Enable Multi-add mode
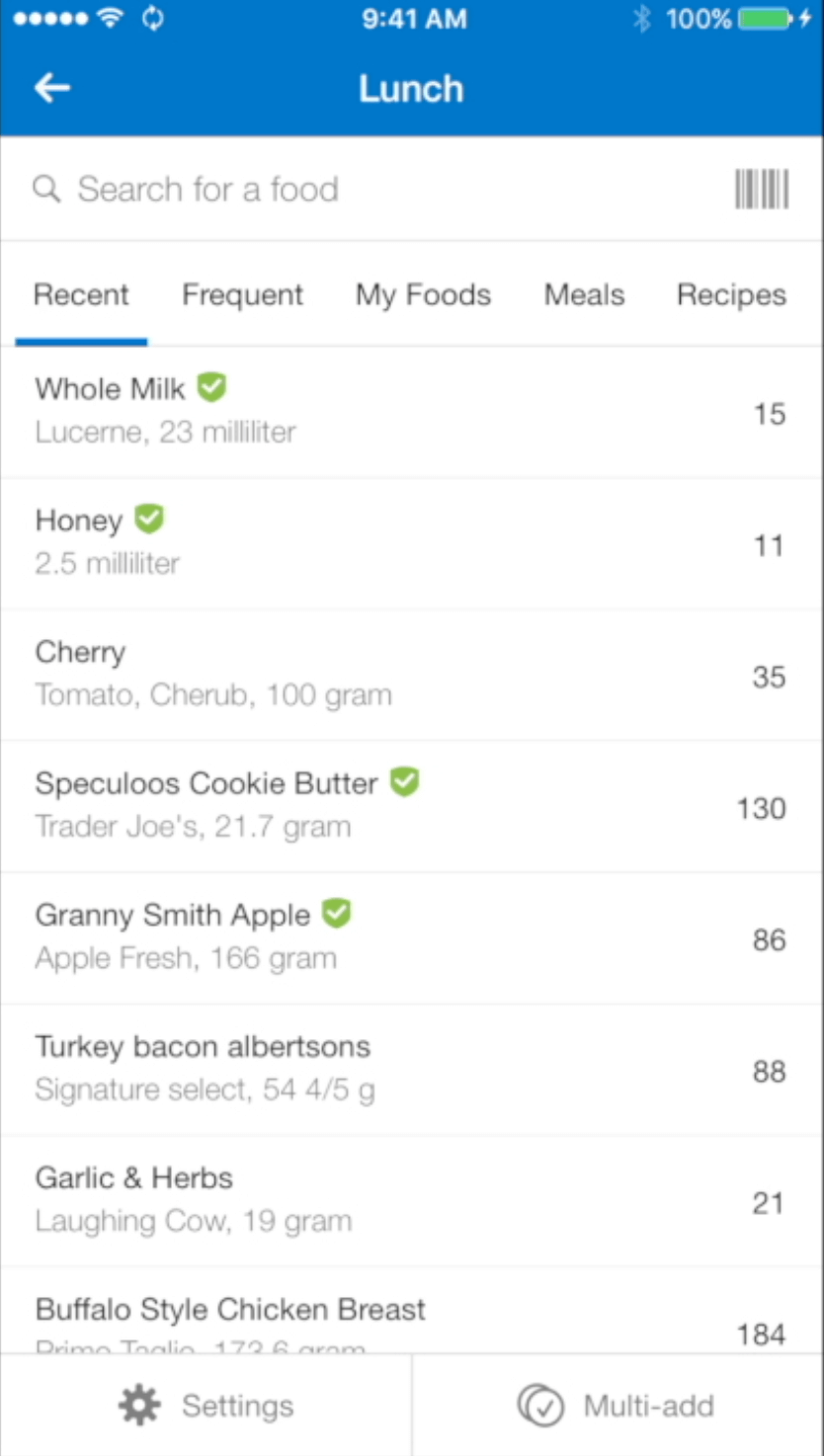 (618, 1406)
